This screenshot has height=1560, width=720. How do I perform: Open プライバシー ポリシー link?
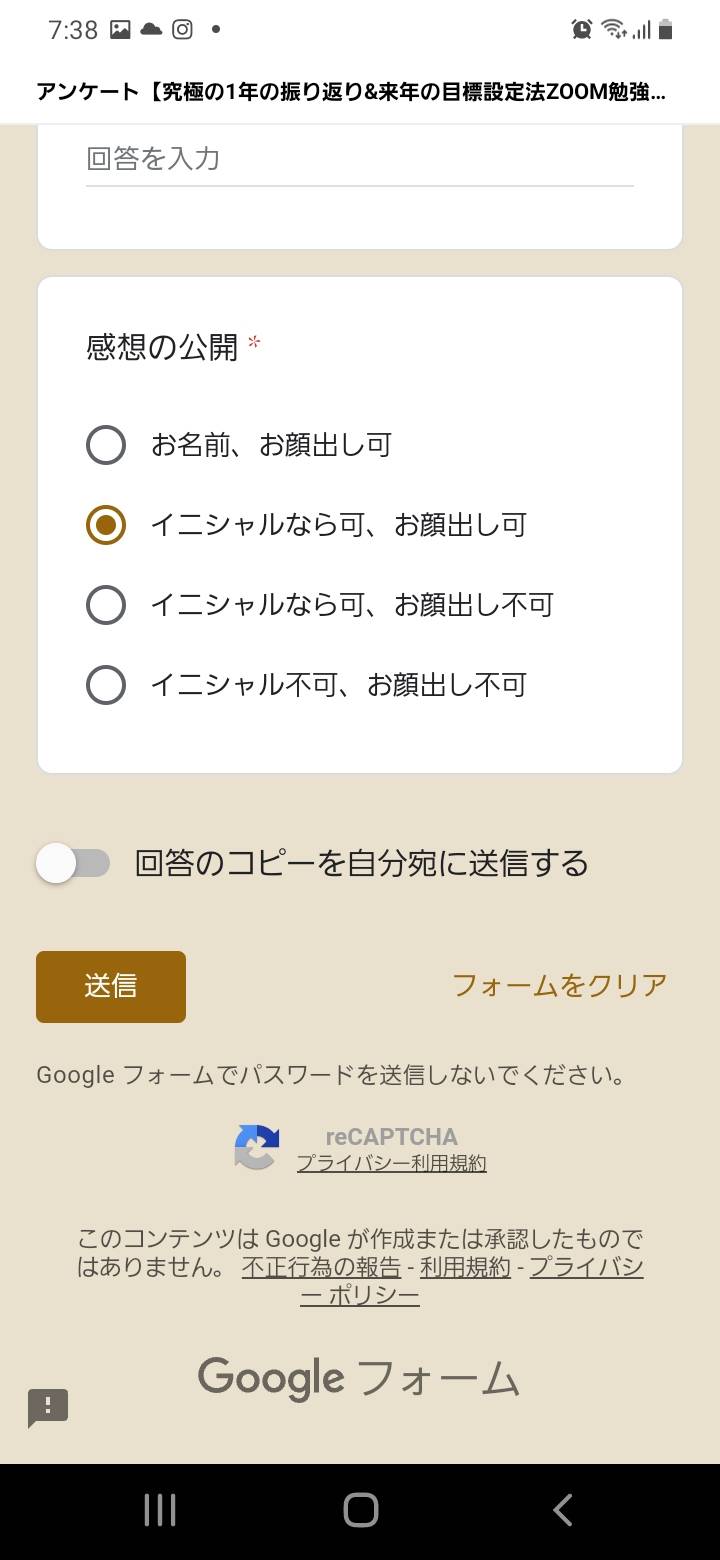tap(585, 1267)
